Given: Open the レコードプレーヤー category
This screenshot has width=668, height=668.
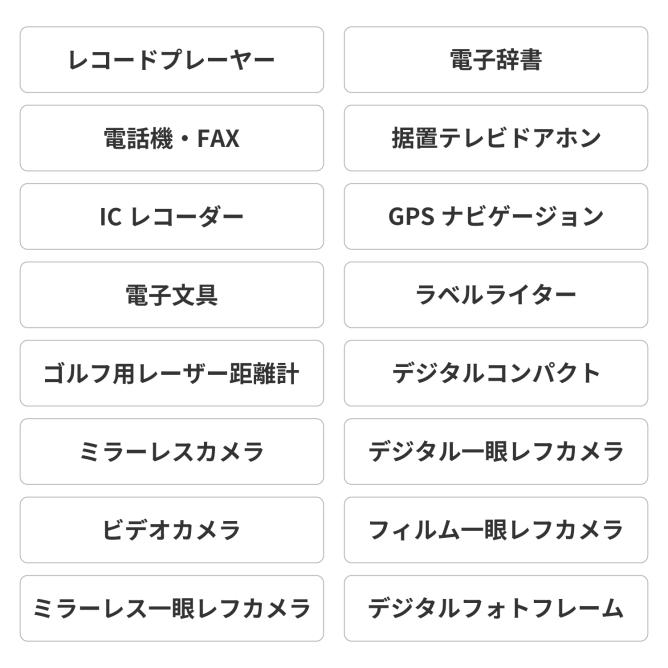Looking at the screenshot, I should (172, 60).
